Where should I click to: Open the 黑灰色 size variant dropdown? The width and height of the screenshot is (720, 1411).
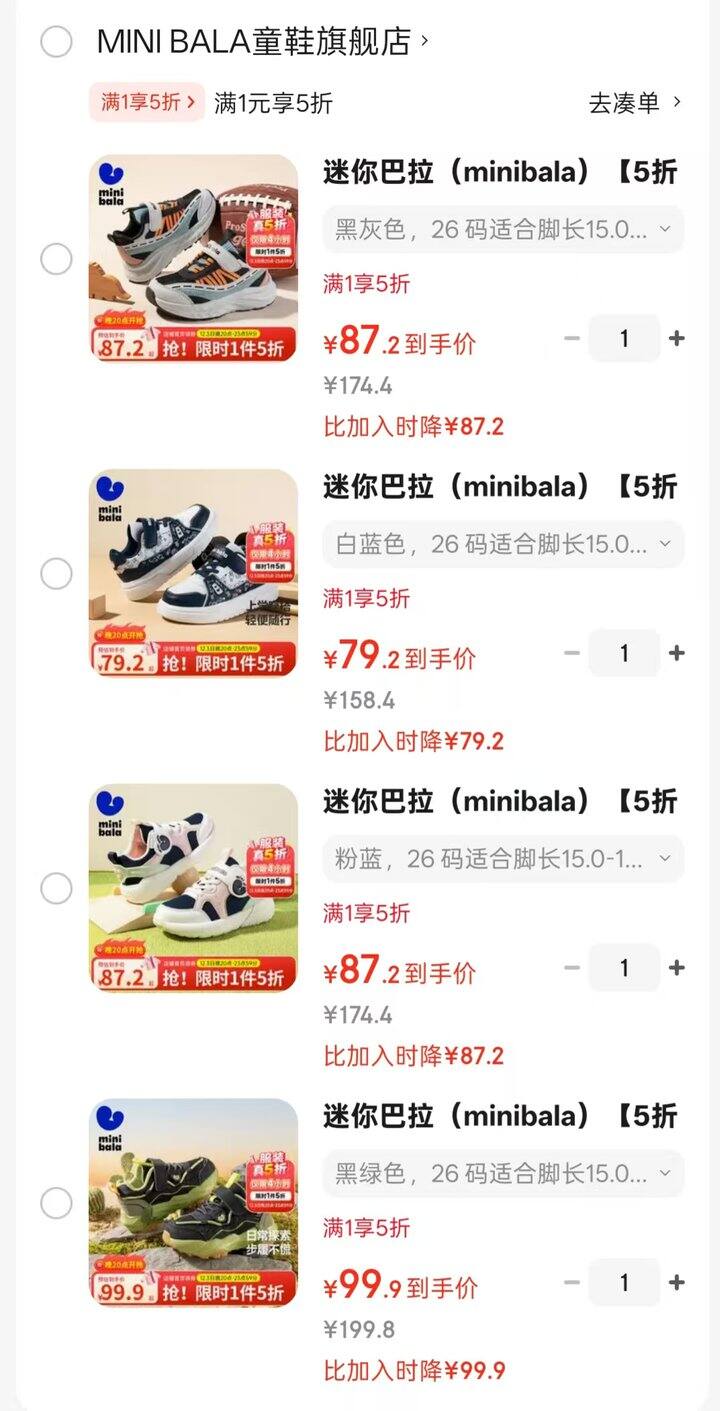point(503,229)
